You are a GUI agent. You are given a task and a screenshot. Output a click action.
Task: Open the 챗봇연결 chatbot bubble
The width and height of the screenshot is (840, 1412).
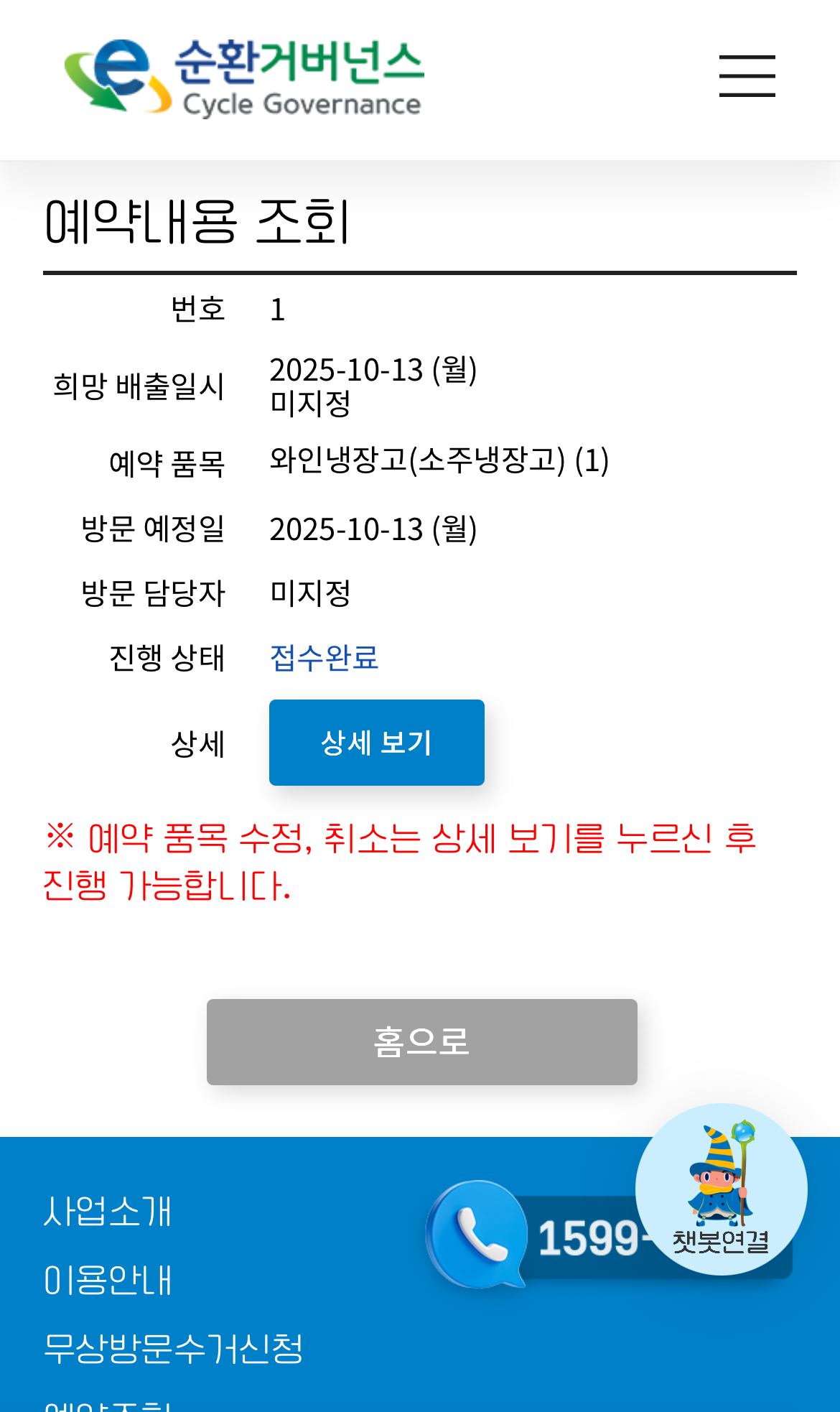tap(722, 1189)
